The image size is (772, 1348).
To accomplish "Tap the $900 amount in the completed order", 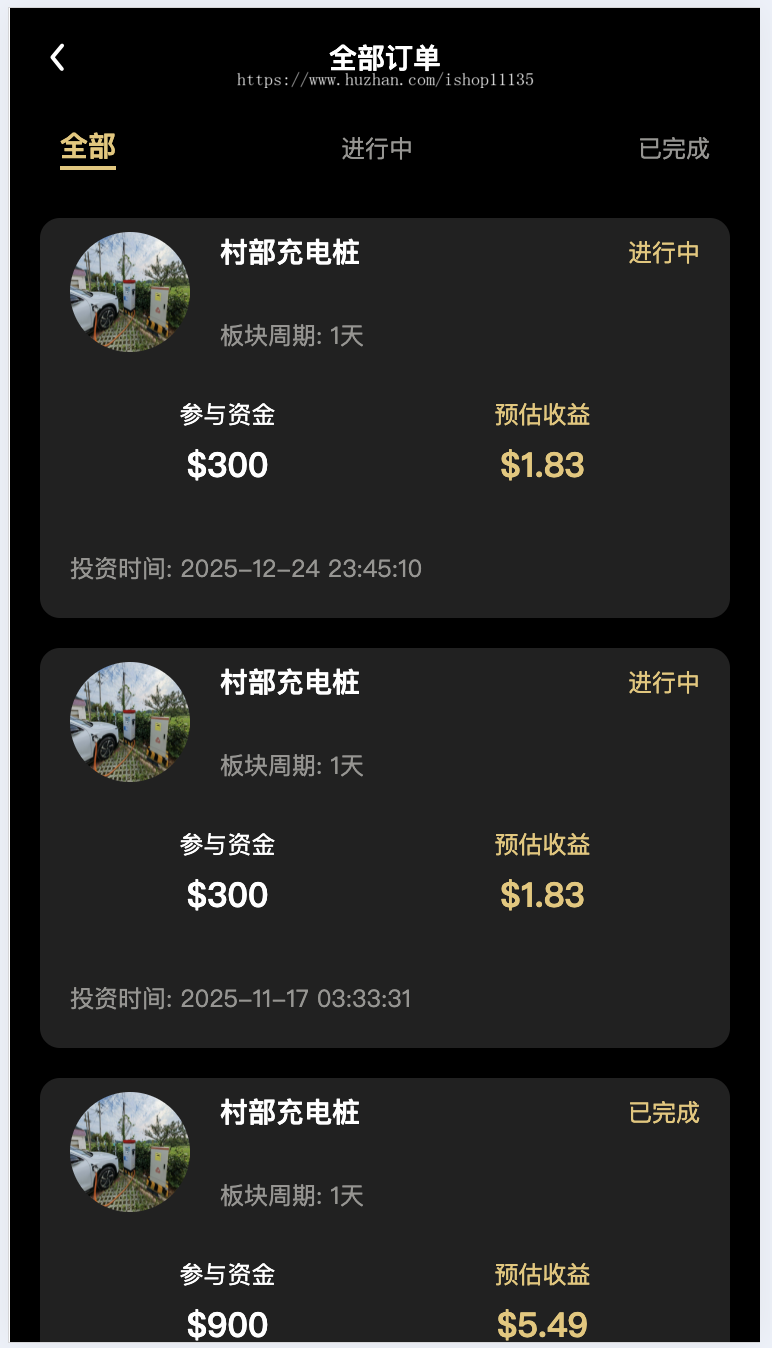I will (227, 1324).
